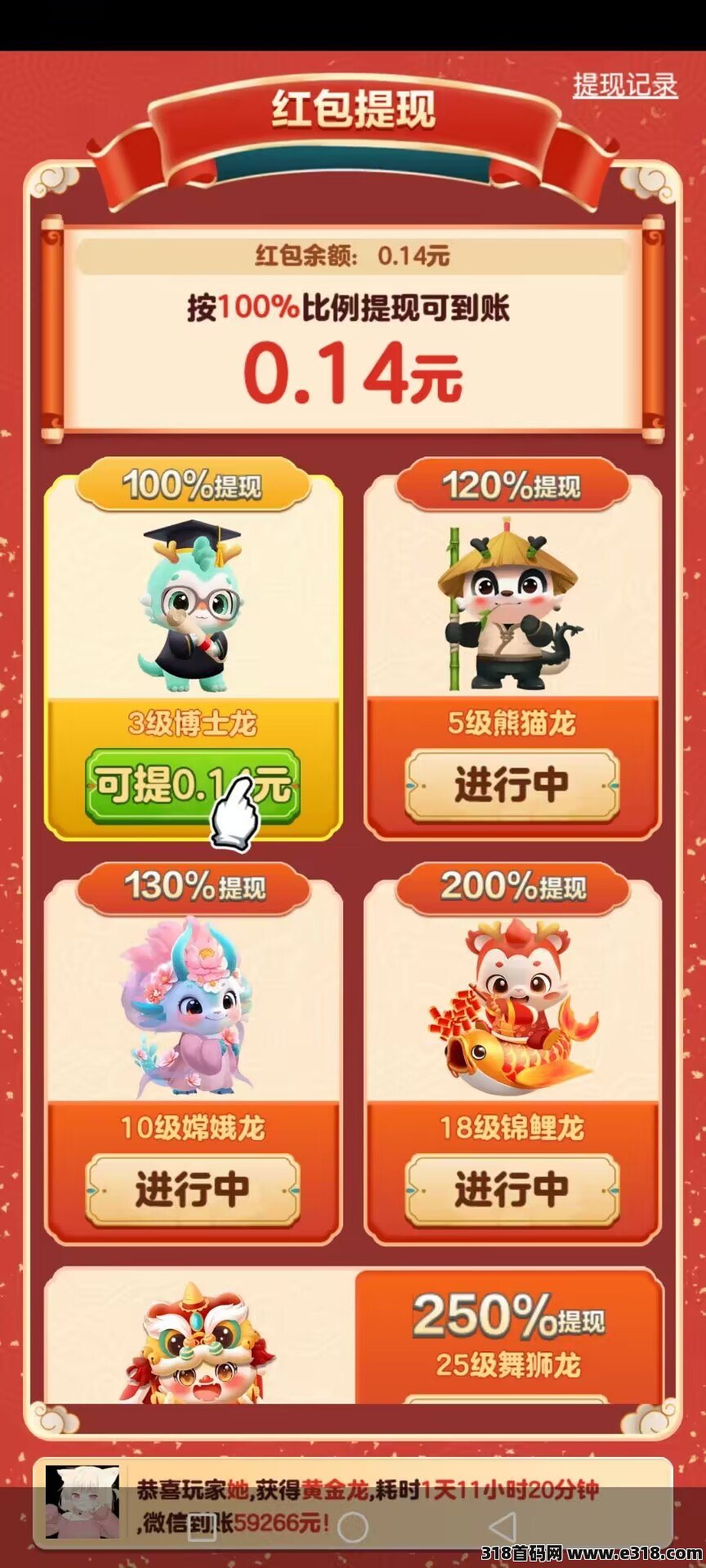Tap the green 可提0.14元 withdraw button
Viewport: 706px width, 1568px height.
[x=192, y=785]
